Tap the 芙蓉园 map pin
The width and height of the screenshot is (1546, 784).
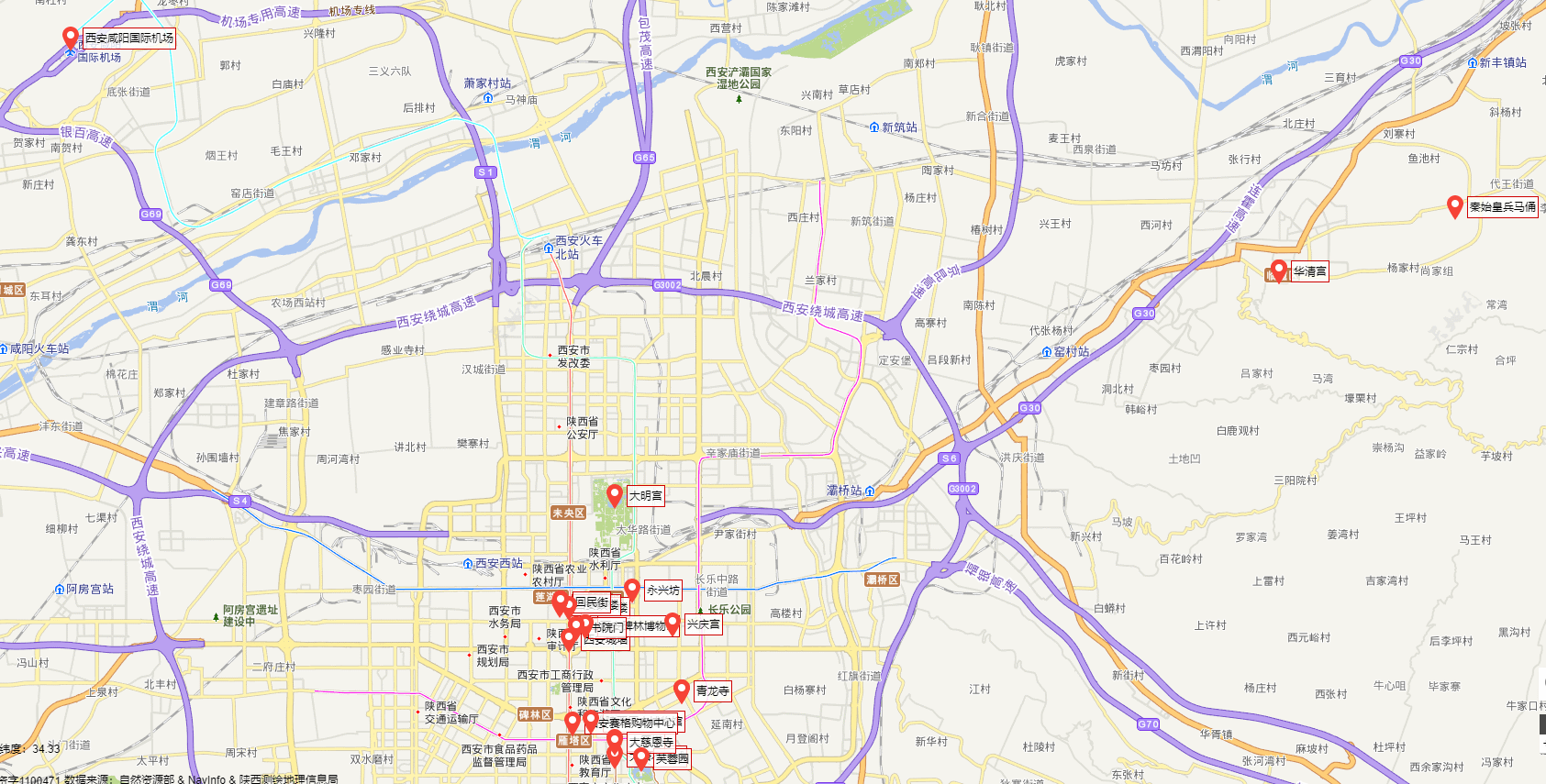(641, 757)
